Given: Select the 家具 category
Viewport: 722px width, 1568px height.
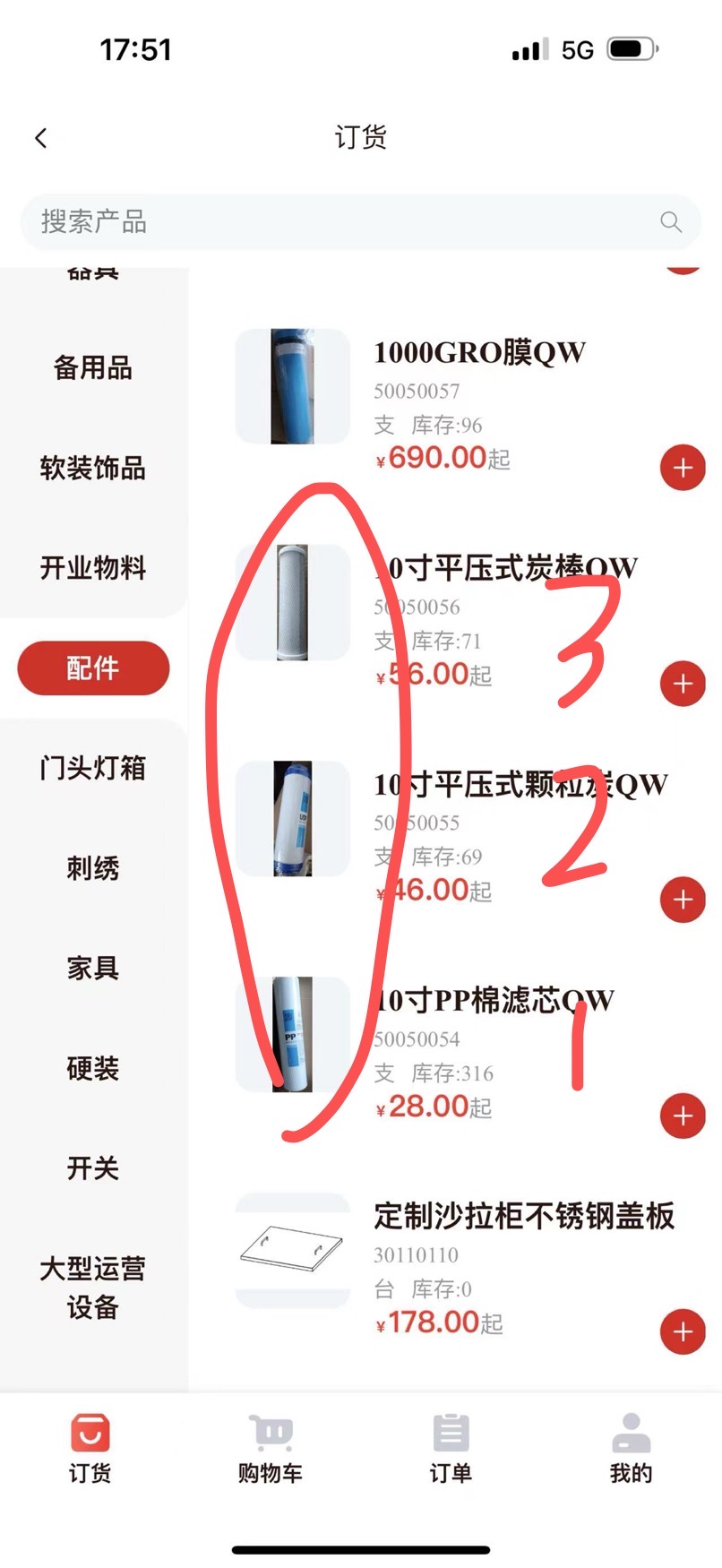Looking at the screenshot, I should click(x=93, y=969).
